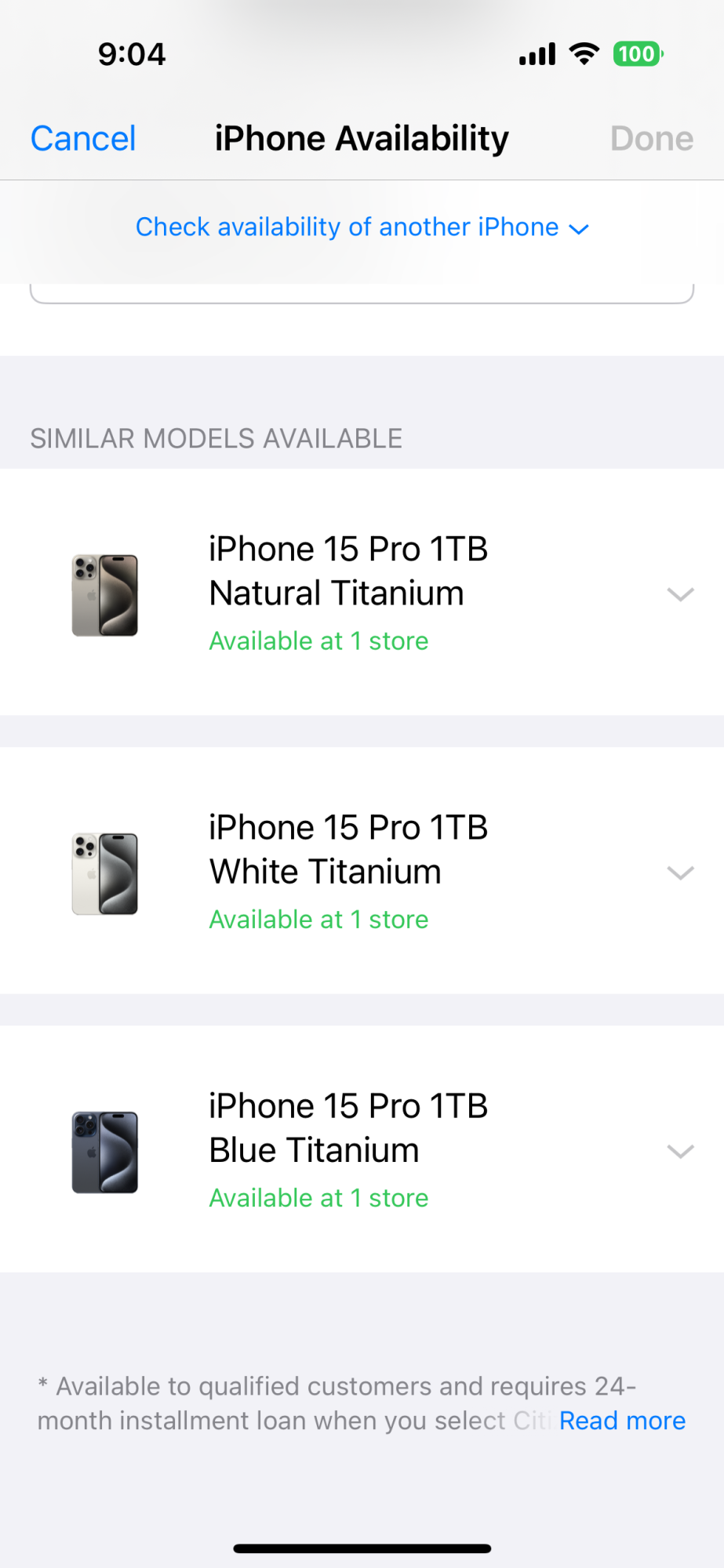This screenshot has width=724, height=1568.
Task: Expand iPhone 15 Pro 1TB Natural Titanium row
Action: point(679,594)
